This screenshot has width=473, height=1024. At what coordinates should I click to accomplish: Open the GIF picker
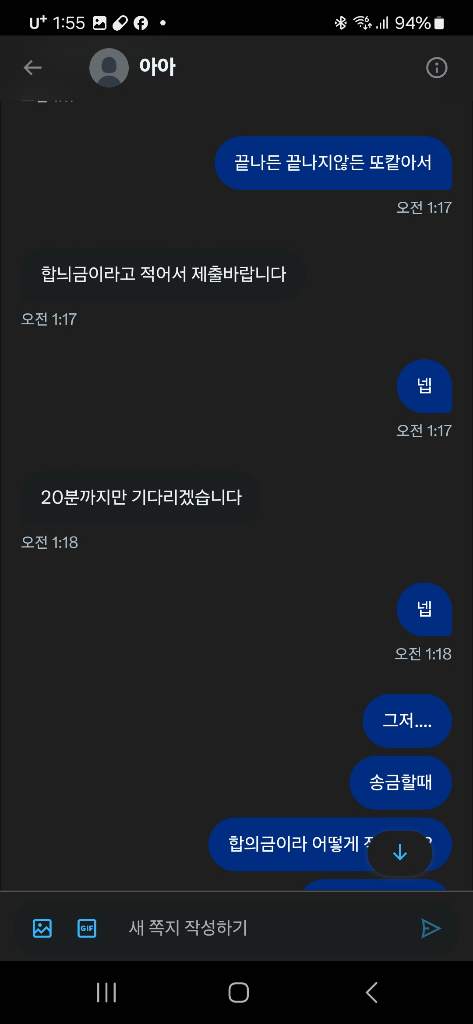click(87, 928)
